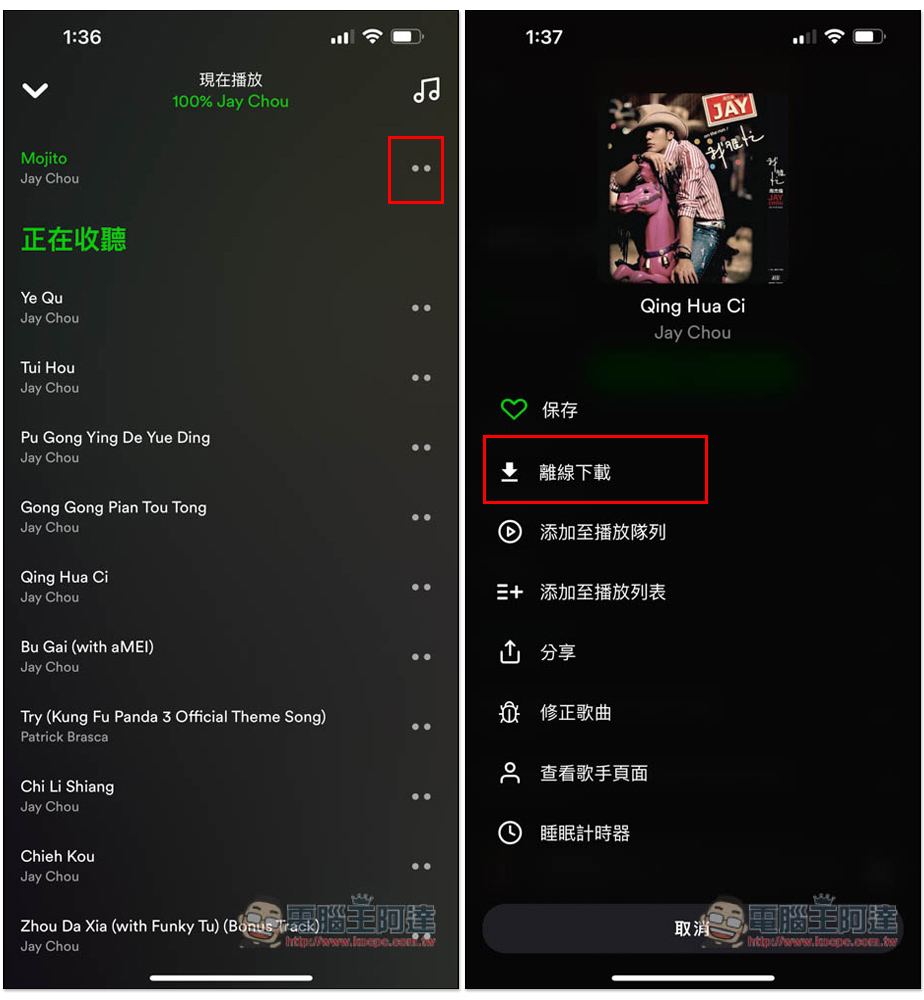Open options dots for Gong Gong Pian Tou Tong
This screenshot has width=924, height=1000.
[421, 518]
